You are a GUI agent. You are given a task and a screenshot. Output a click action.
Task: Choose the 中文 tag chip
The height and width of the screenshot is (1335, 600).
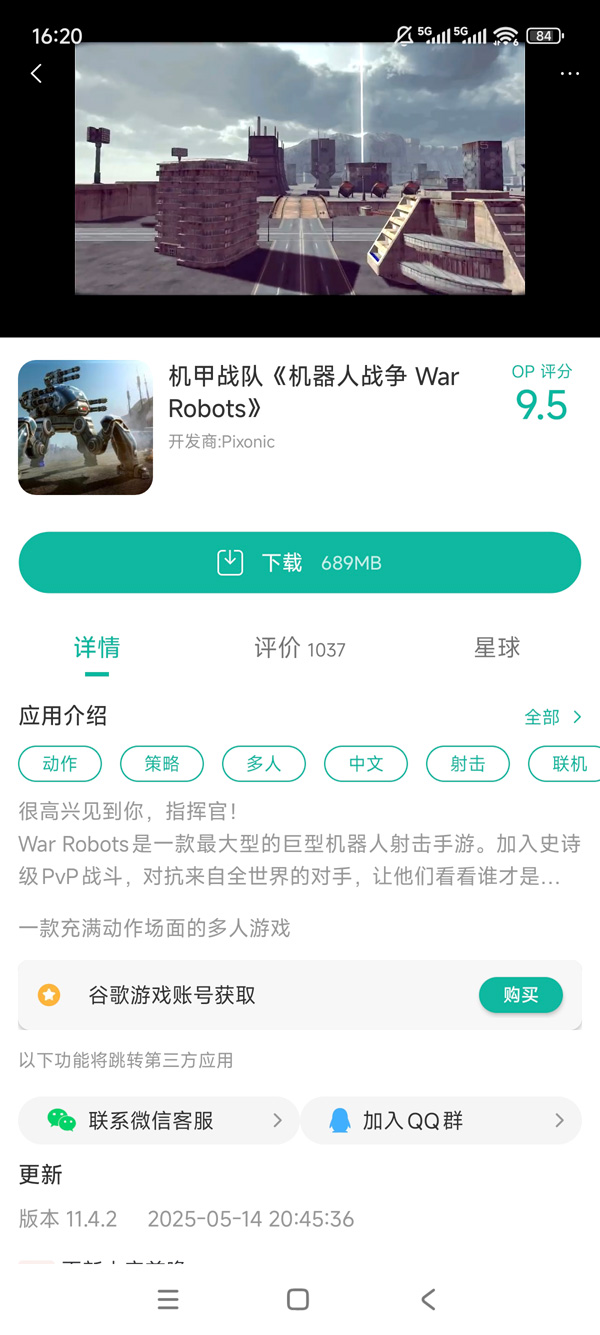click(x=366, y=764)
